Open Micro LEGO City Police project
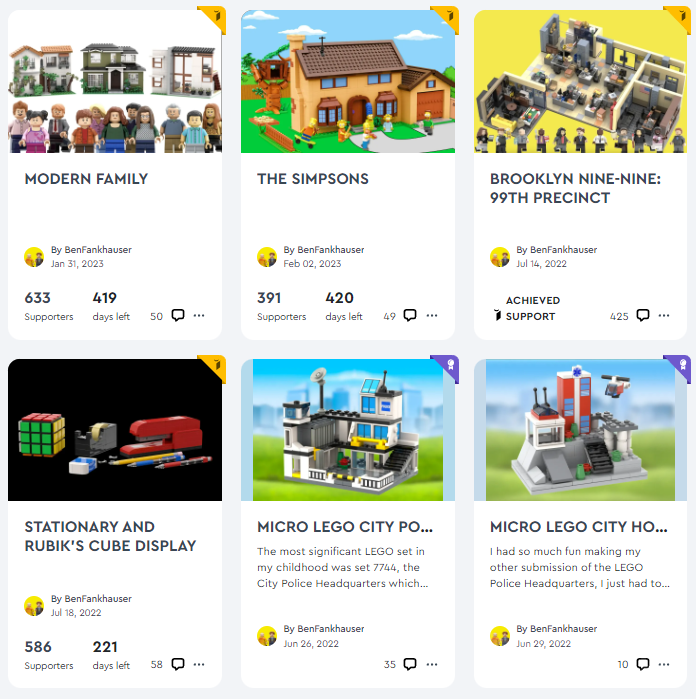This screenshot has height=699, width=696. pyautogui.click(x=344, y=526)
